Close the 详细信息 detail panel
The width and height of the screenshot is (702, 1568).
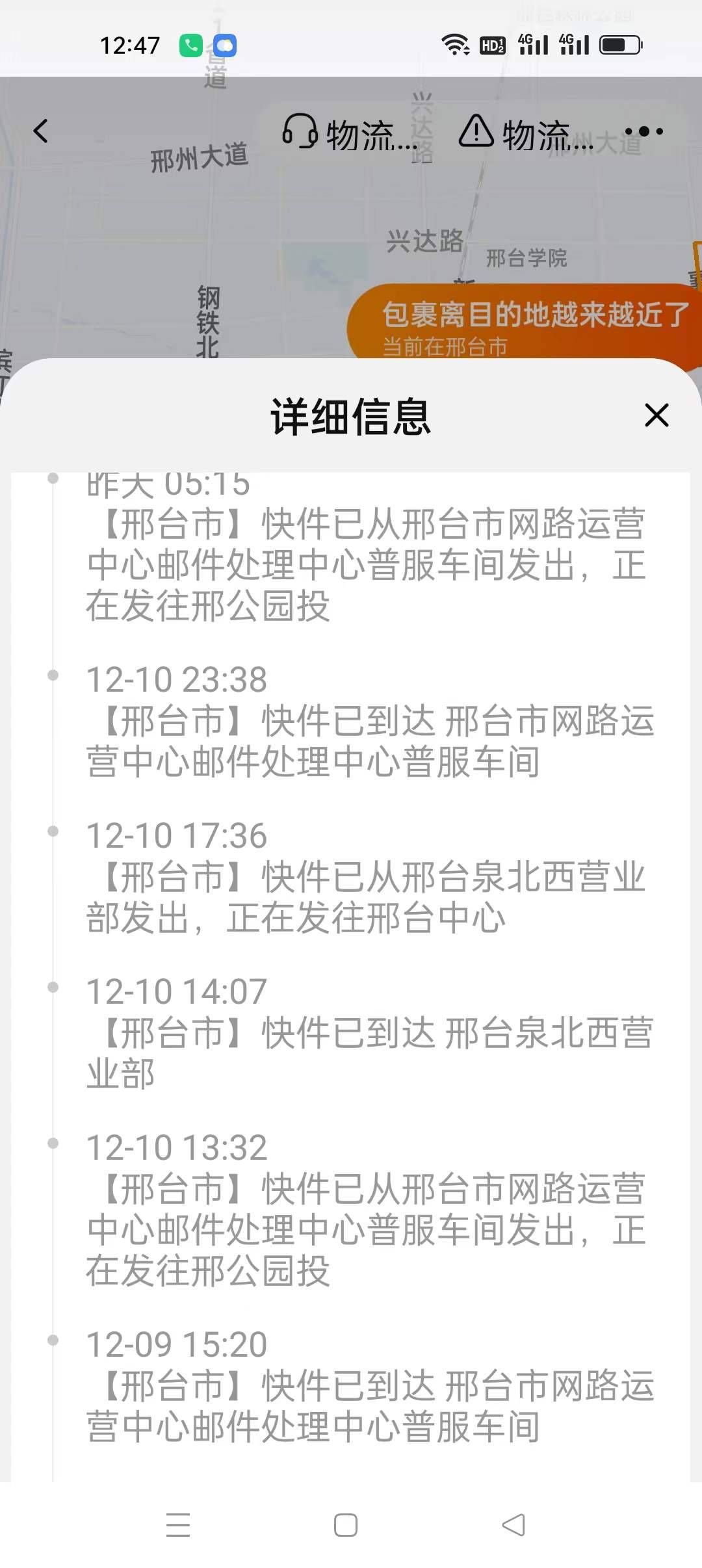click(656, 415)
